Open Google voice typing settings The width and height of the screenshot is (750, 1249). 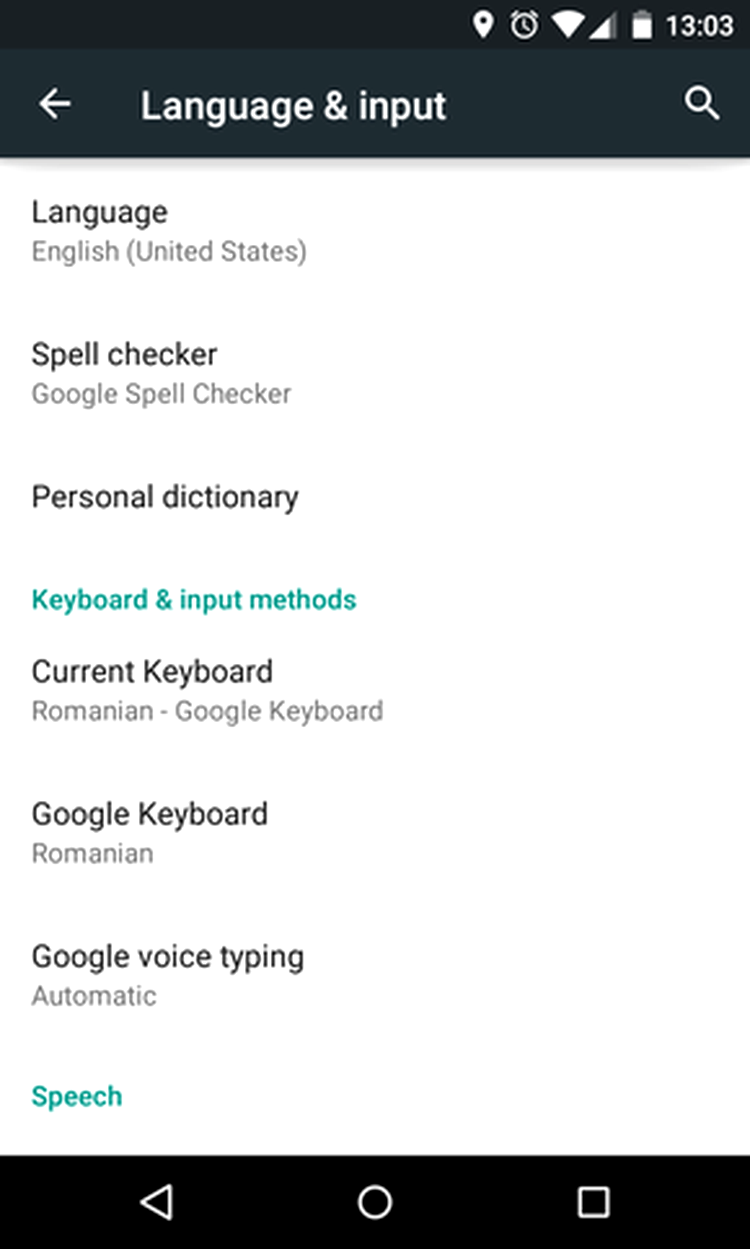click(167, 975)
